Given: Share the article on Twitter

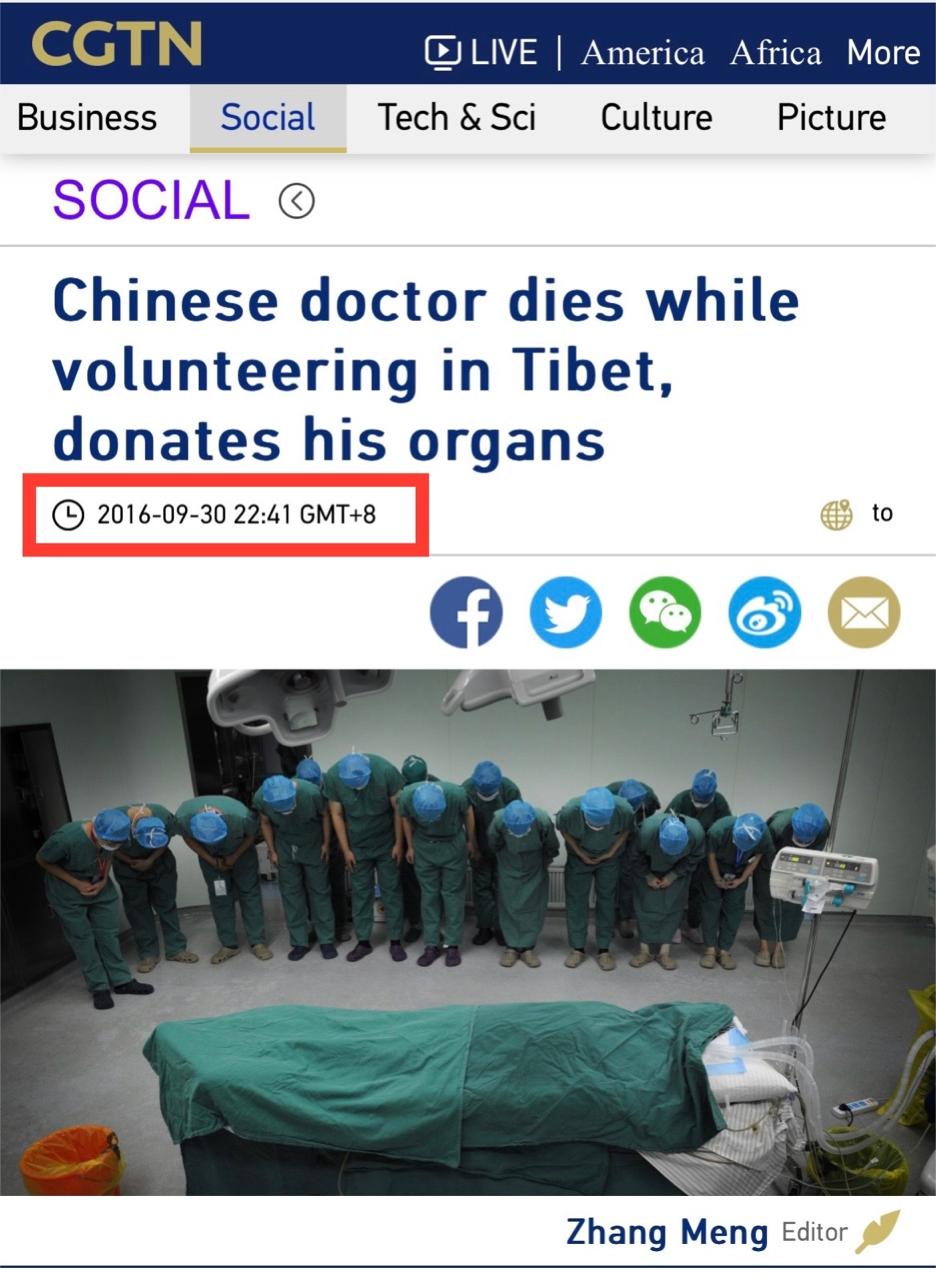Looking at the screenshot, I should click(565, 612).
